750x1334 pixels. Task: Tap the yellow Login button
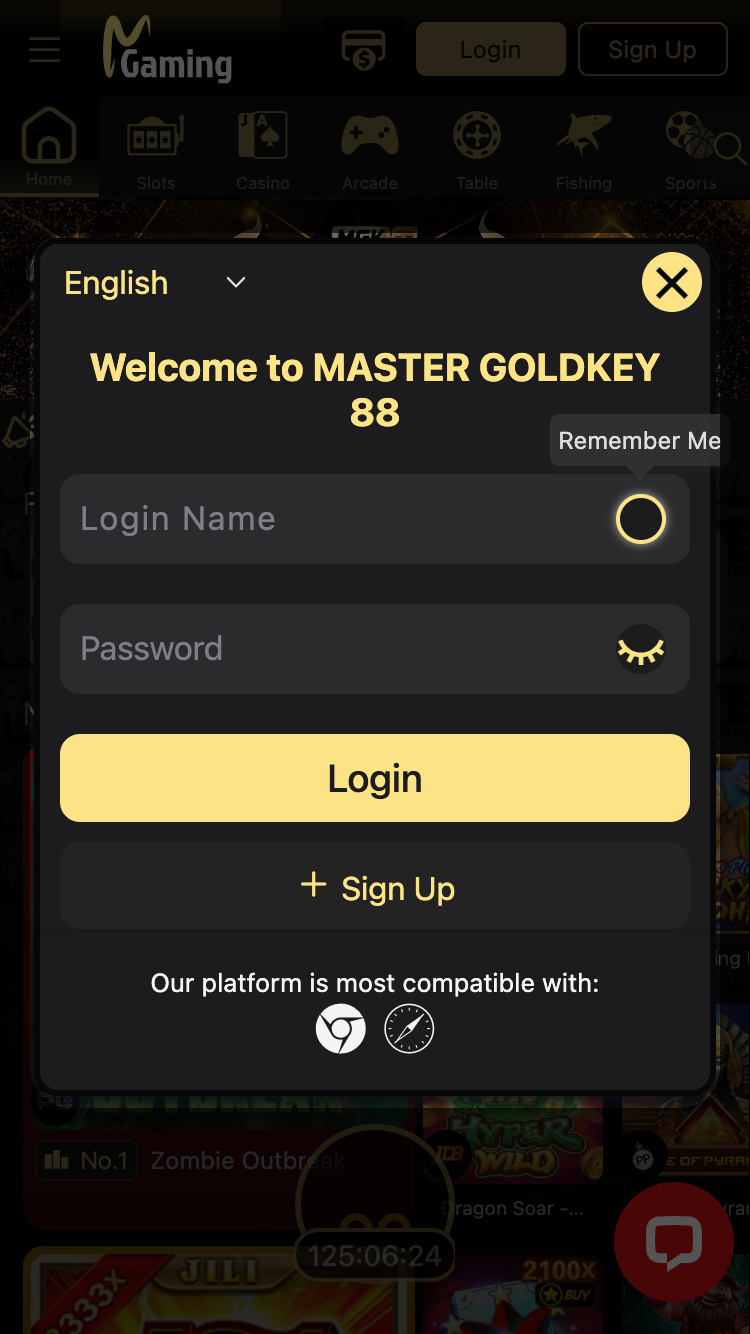click(x=375, y=778)
